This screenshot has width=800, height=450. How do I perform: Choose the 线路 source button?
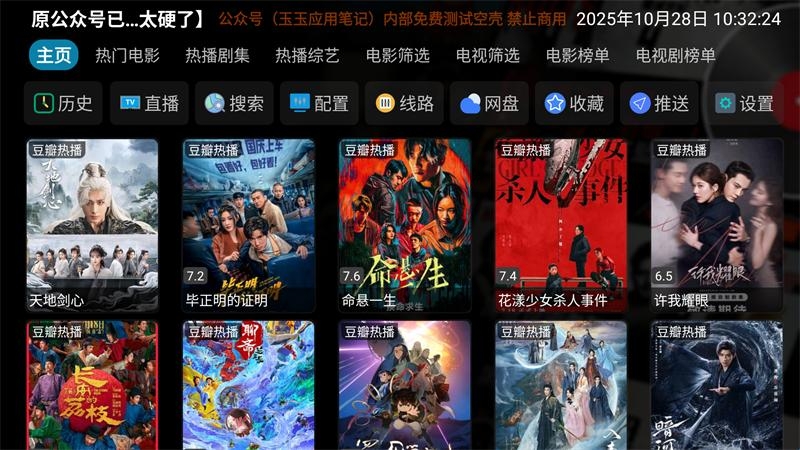click(404, 103)
